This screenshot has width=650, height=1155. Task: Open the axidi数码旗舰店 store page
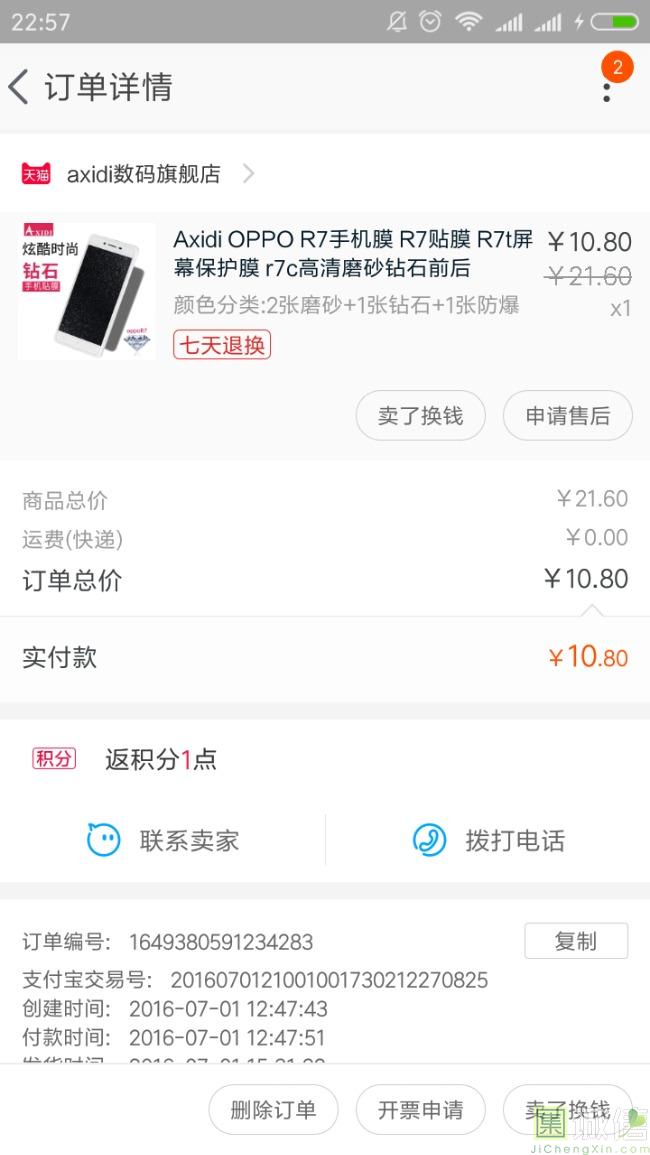143,174
